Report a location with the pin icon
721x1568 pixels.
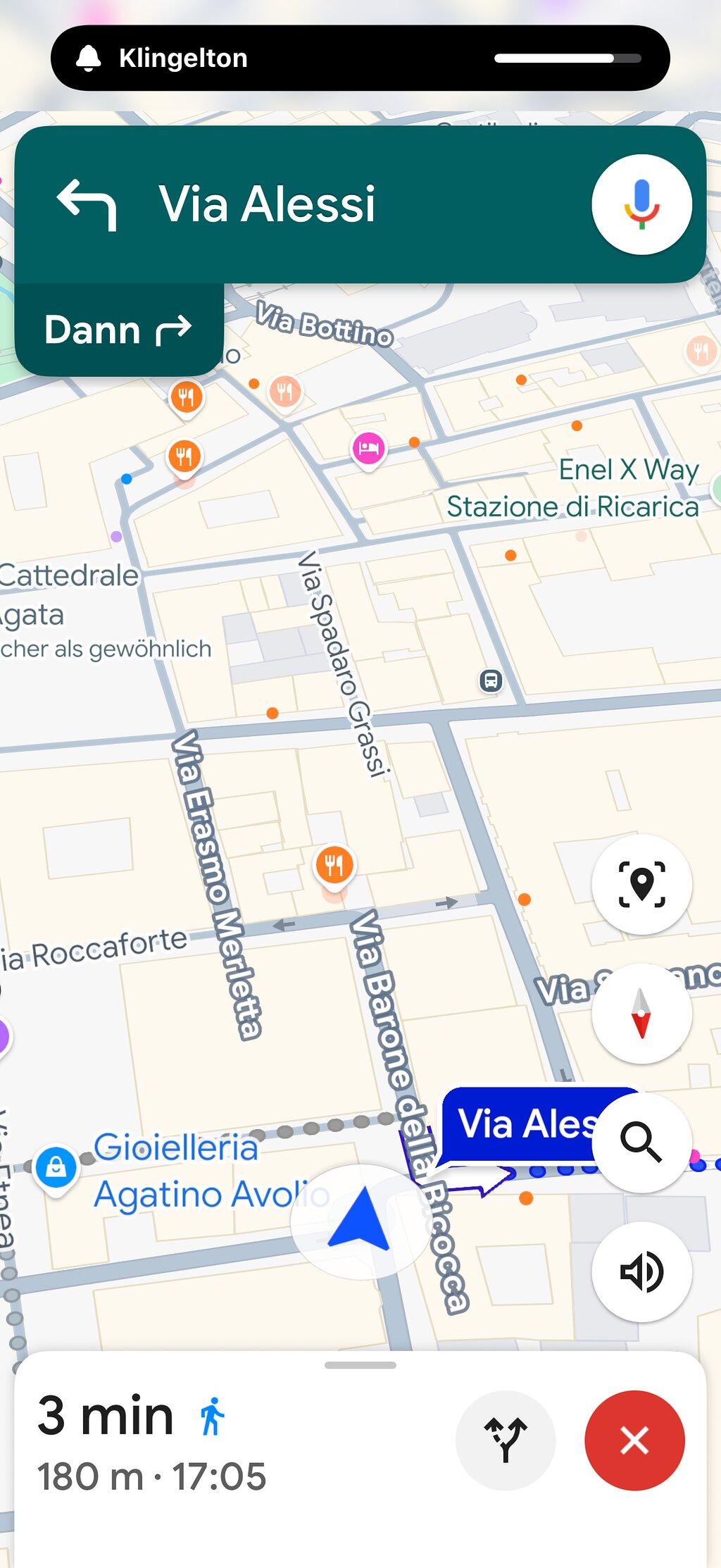(641, 884)
